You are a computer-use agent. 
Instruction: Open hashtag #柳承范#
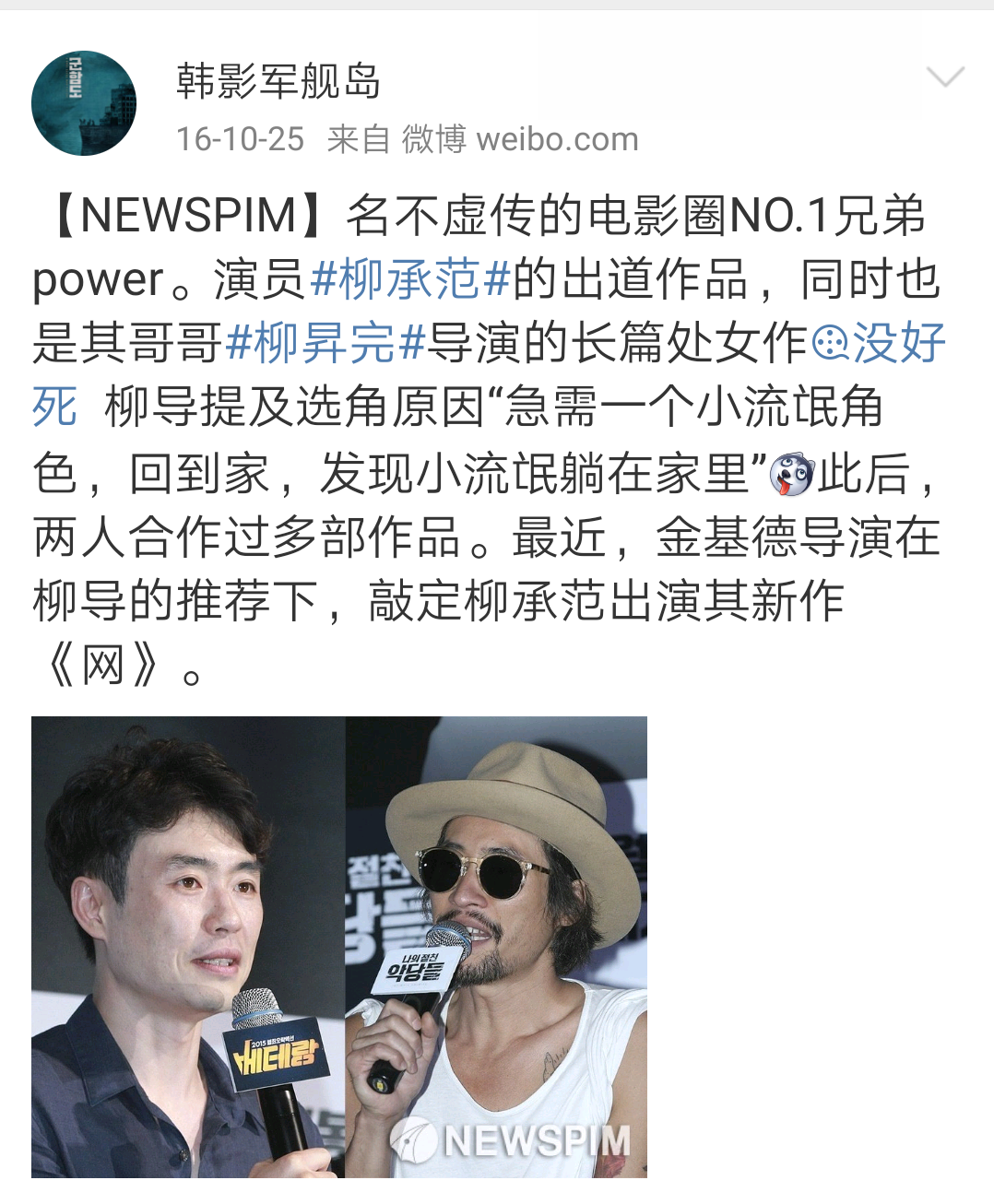(x=411, y=279)
